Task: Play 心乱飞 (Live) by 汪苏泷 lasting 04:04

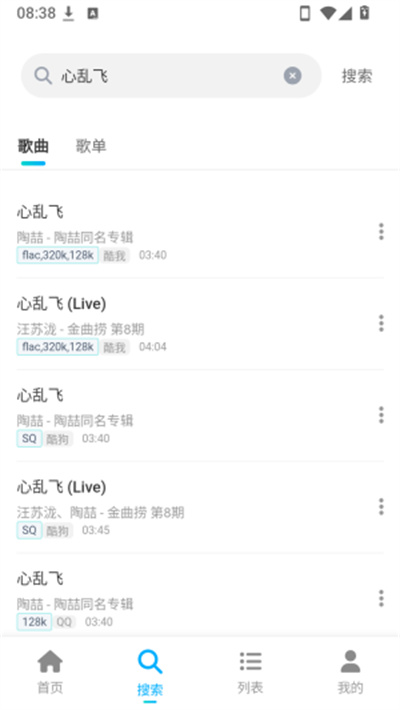Action: point(190,324)
